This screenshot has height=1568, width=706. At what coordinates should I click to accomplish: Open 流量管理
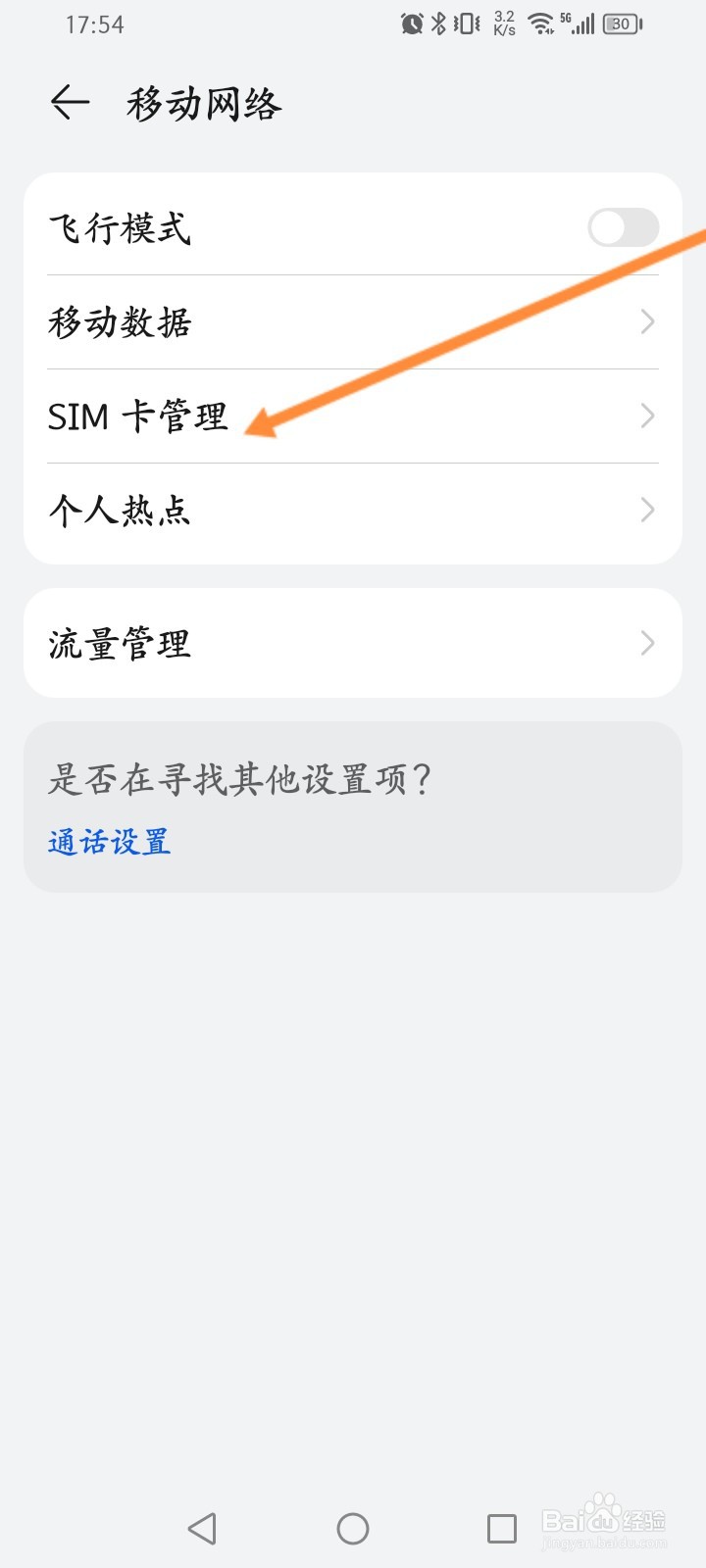point(353,644)
